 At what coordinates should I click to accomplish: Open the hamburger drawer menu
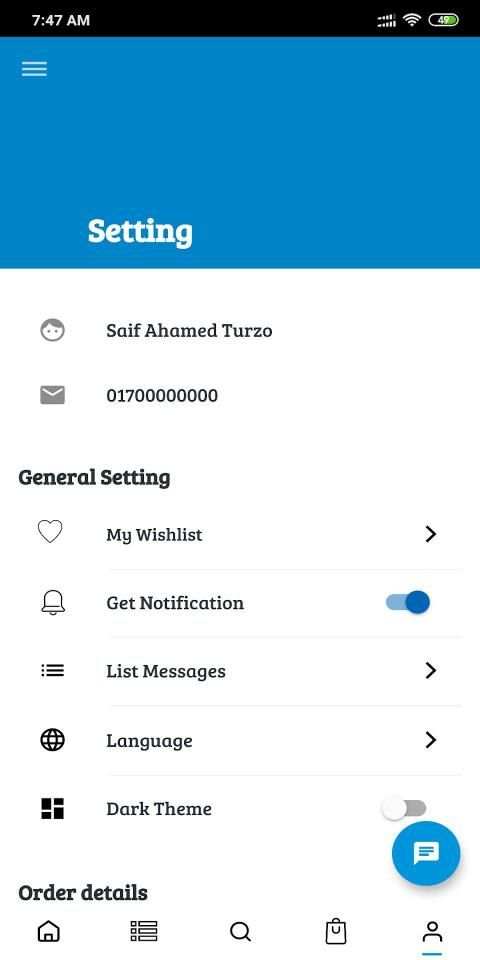[x=34, y=69]
